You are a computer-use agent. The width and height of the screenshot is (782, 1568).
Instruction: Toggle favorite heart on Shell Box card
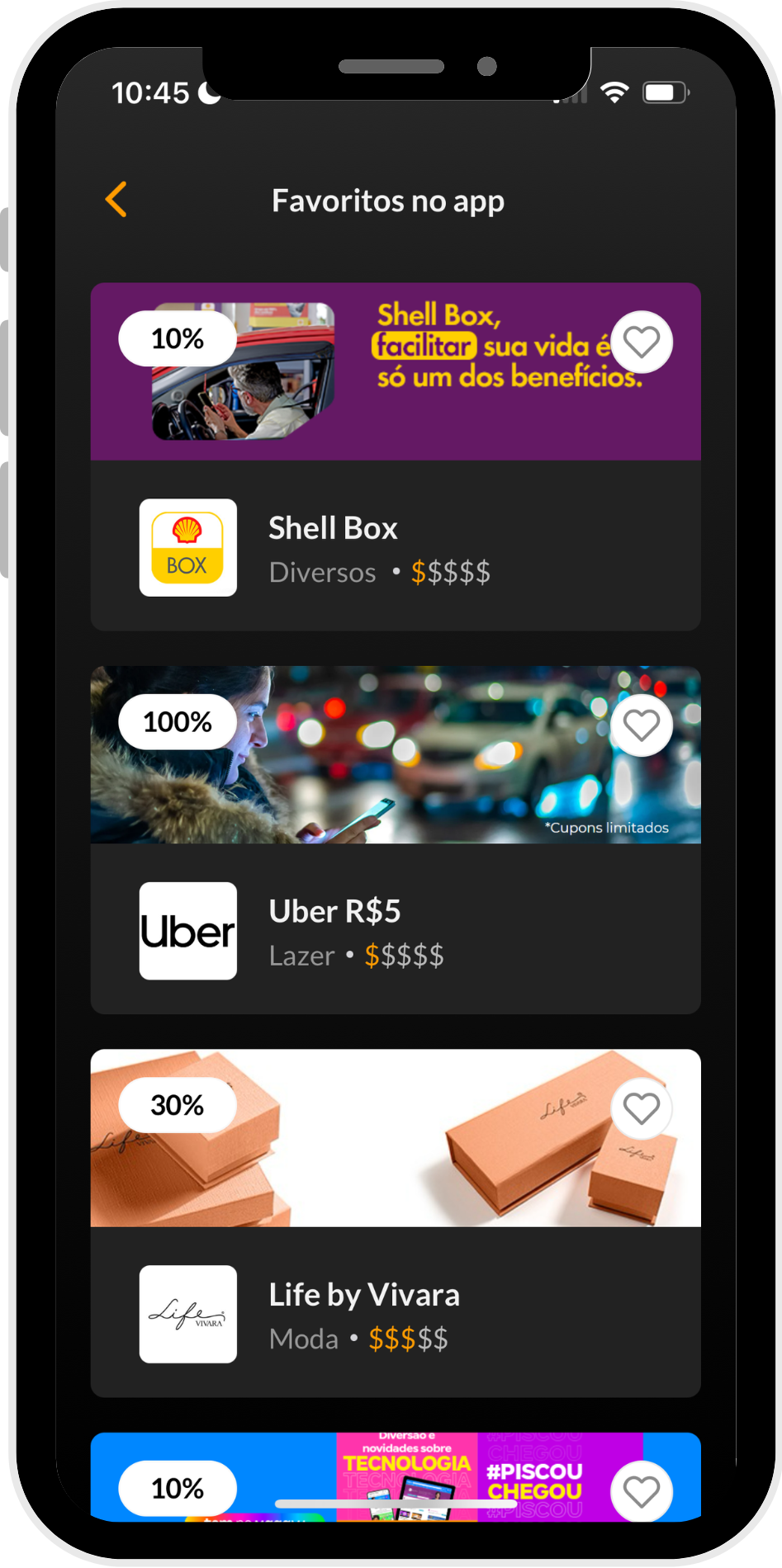(642, 342)
